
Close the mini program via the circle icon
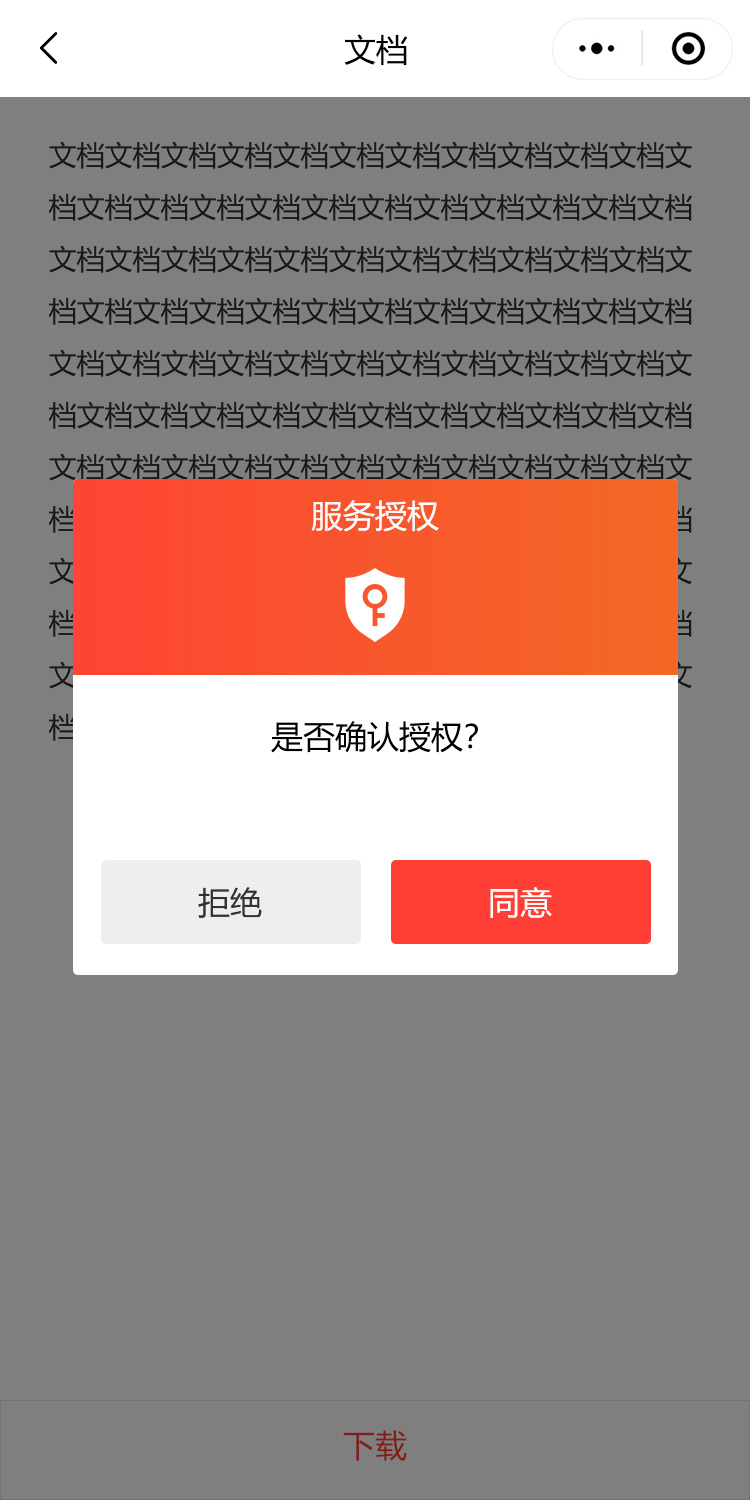[688, 48]
